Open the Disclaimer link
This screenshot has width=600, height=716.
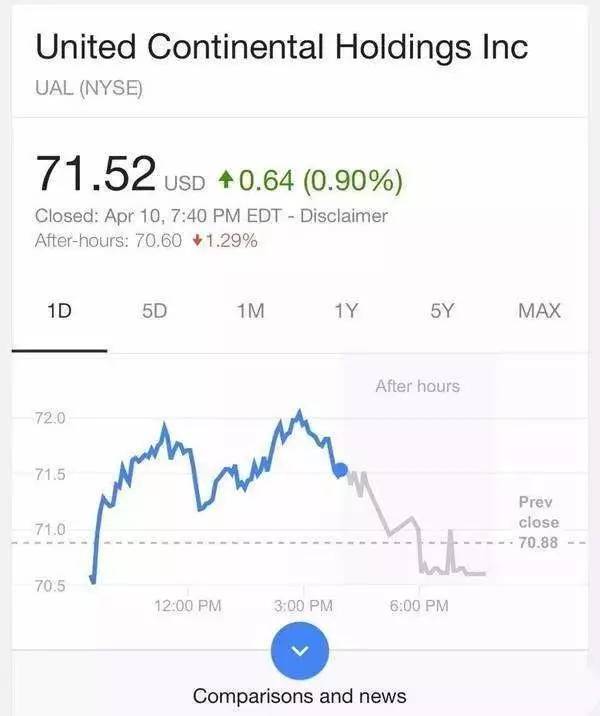[343, 216]
